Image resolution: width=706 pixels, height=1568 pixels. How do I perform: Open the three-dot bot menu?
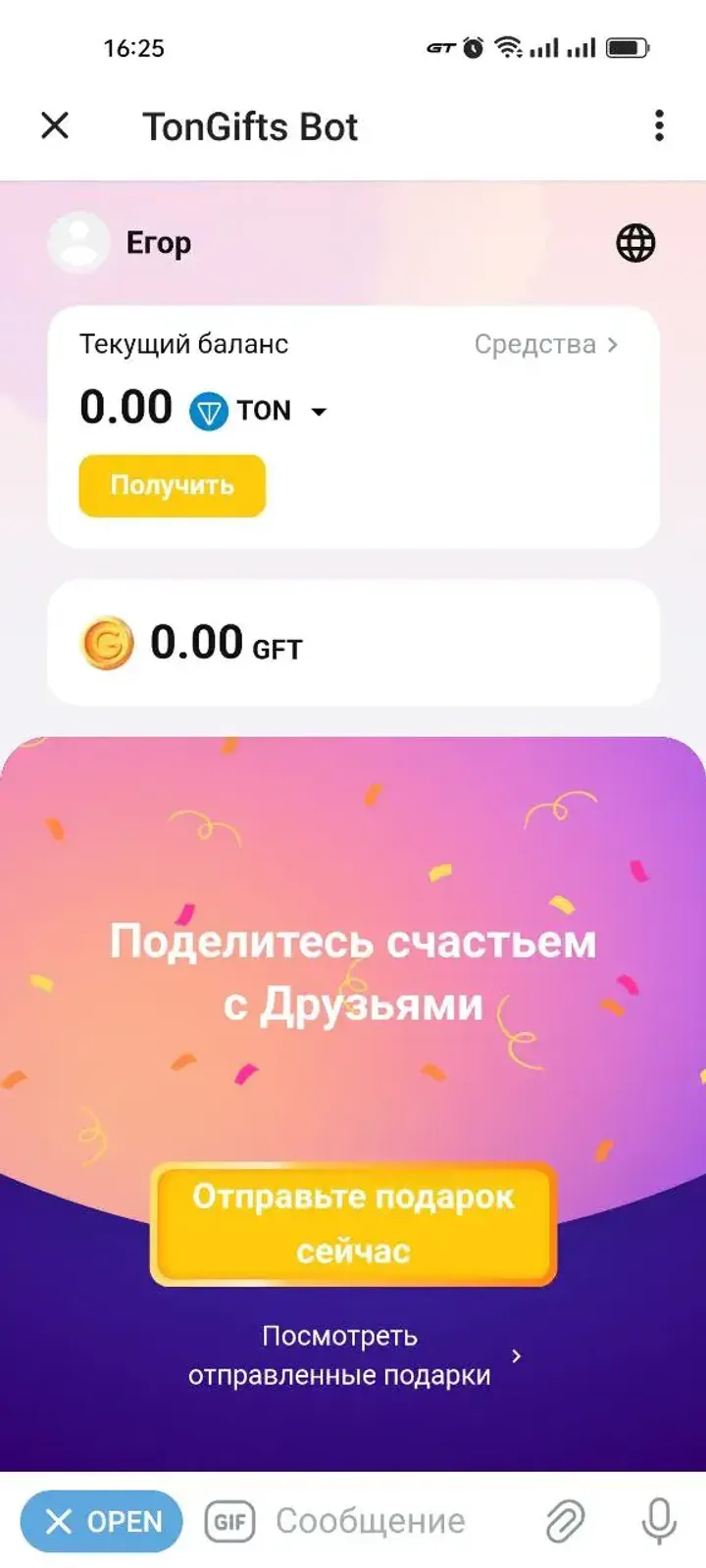658,125
